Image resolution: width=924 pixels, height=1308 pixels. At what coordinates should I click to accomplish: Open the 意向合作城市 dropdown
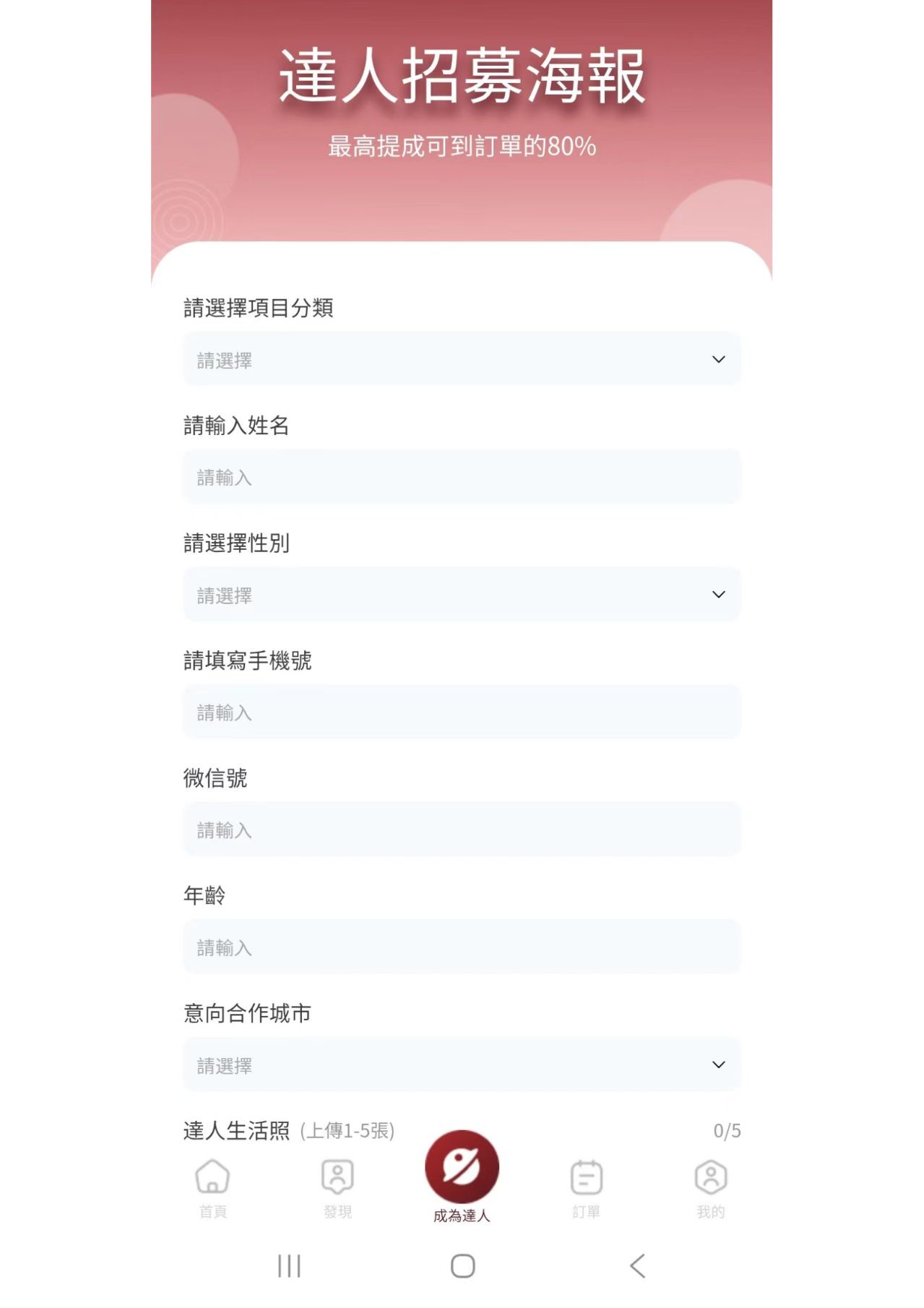coord(462,1064)
